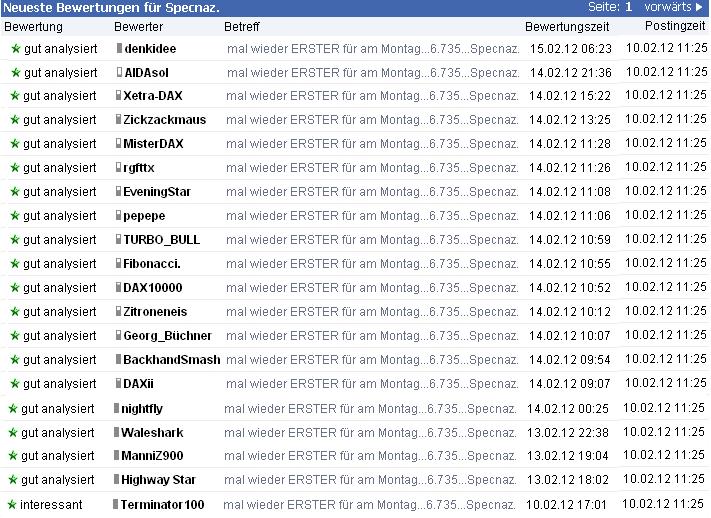View the Xetra-DAX profile
711x518 pixels.
(x=153, y=96)
